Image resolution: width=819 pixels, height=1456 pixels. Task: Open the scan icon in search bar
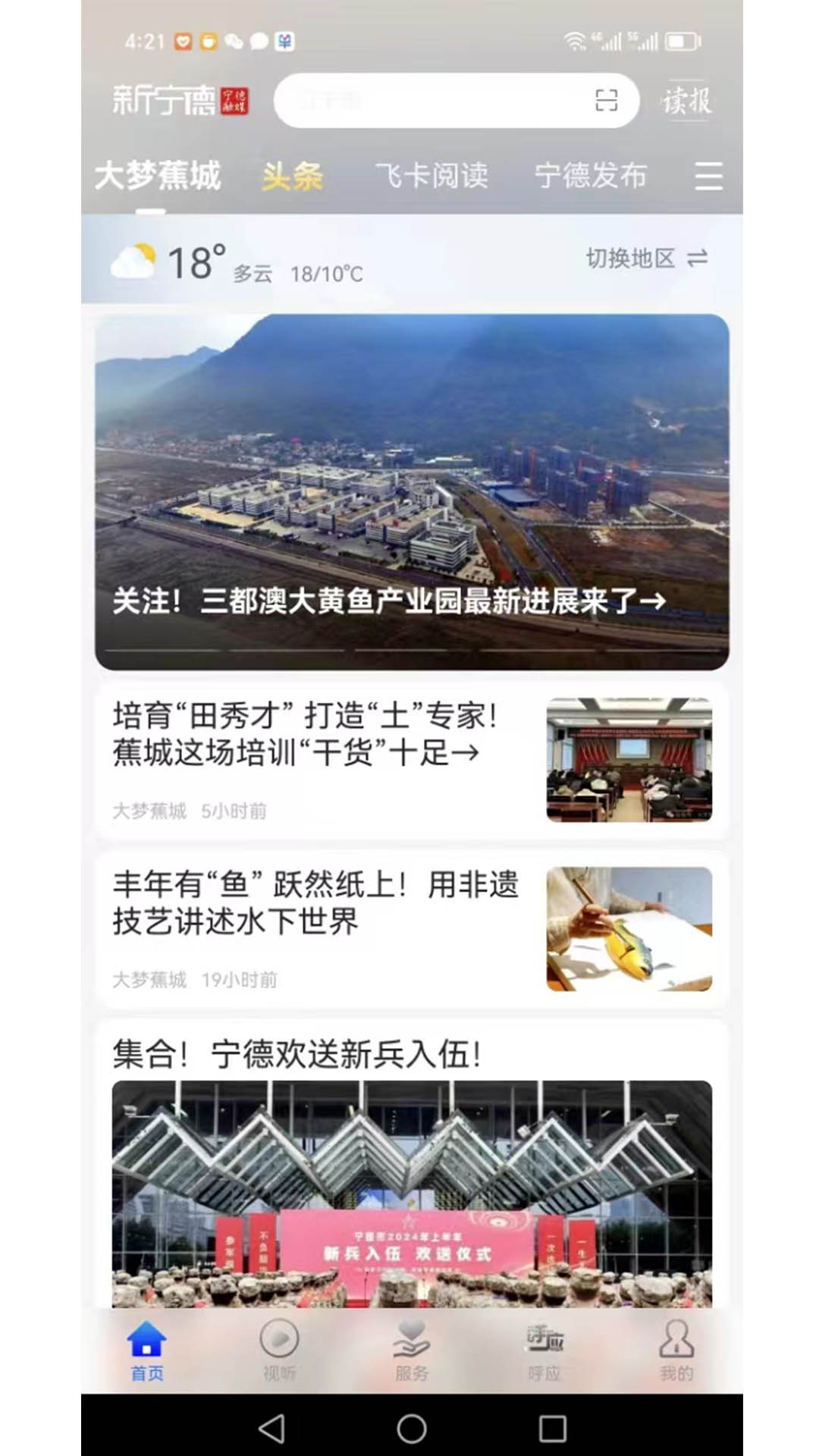click(607, 100)
